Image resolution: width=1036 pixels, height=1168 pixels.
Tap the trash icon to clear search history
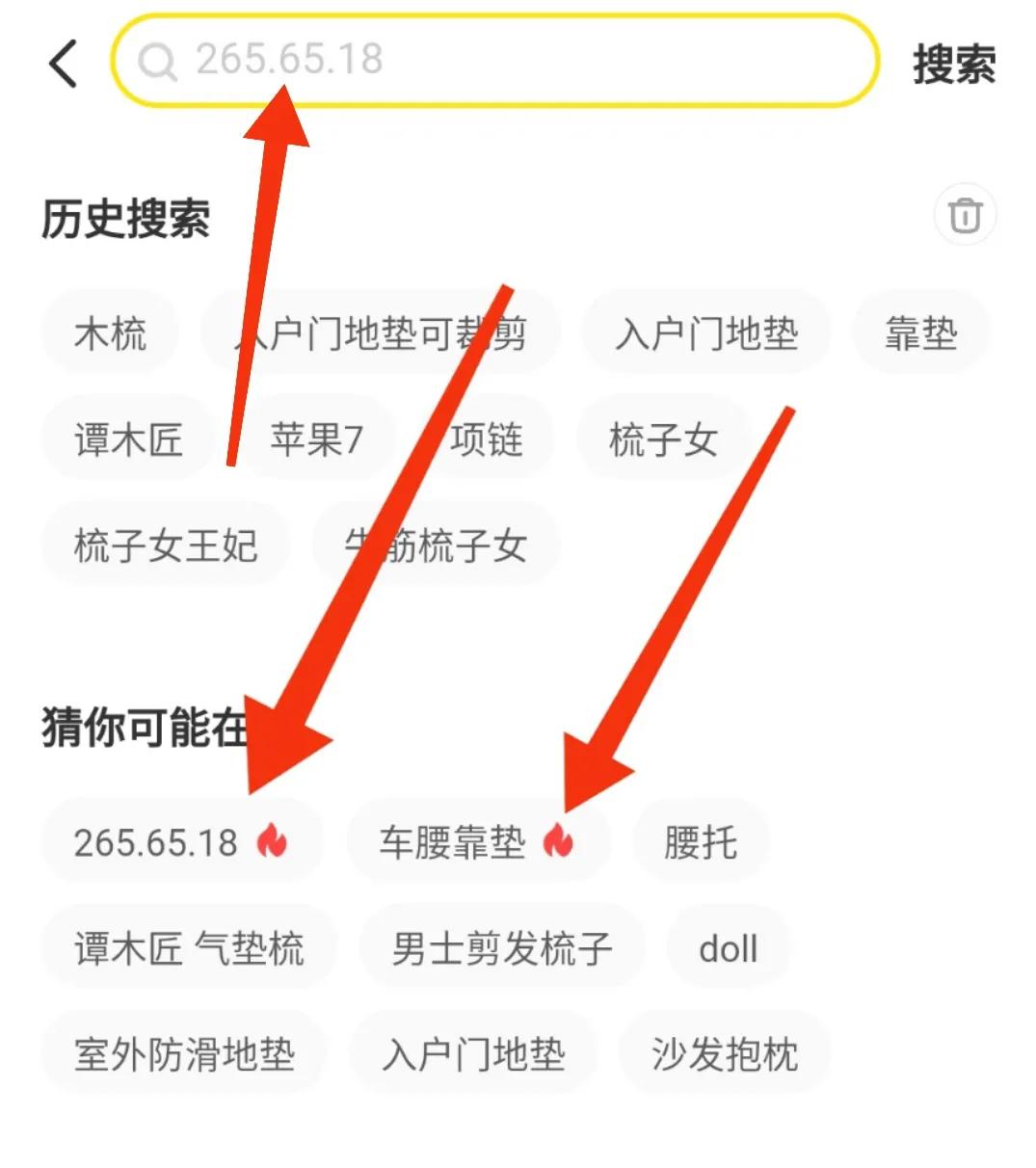[x=967, y=215]
